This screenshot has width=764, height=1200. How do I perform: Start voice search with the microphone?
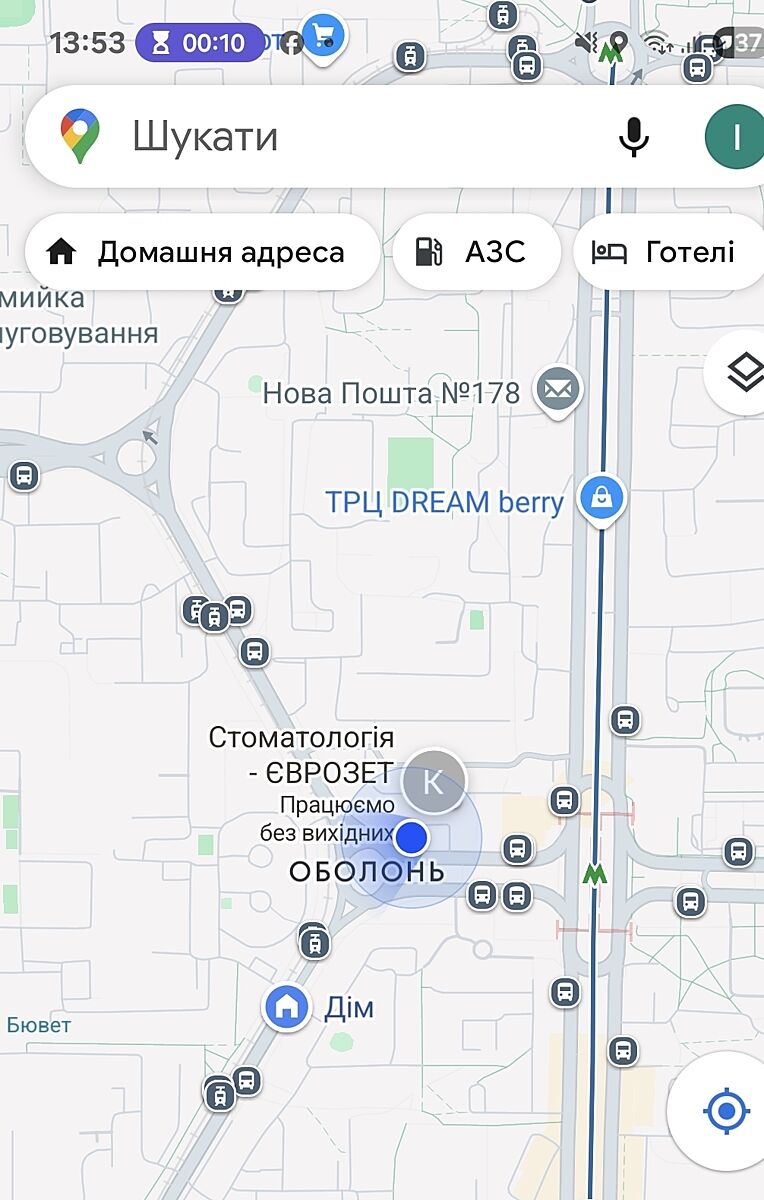tap(633, 137)
